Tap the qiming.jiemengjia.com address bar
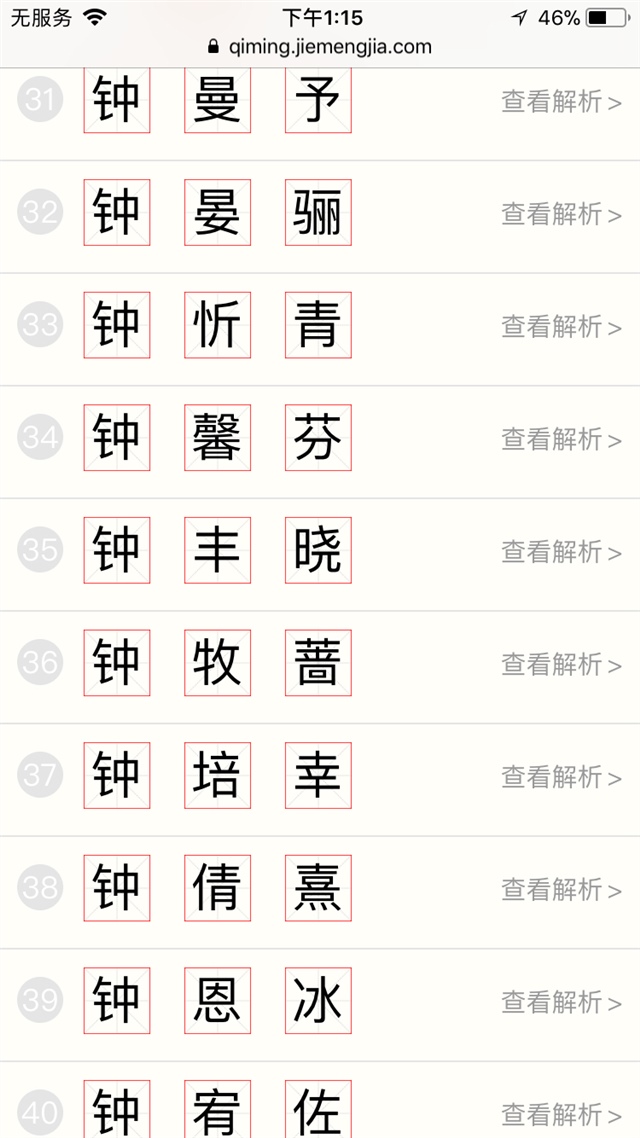640x1138 pixels. 320,46
